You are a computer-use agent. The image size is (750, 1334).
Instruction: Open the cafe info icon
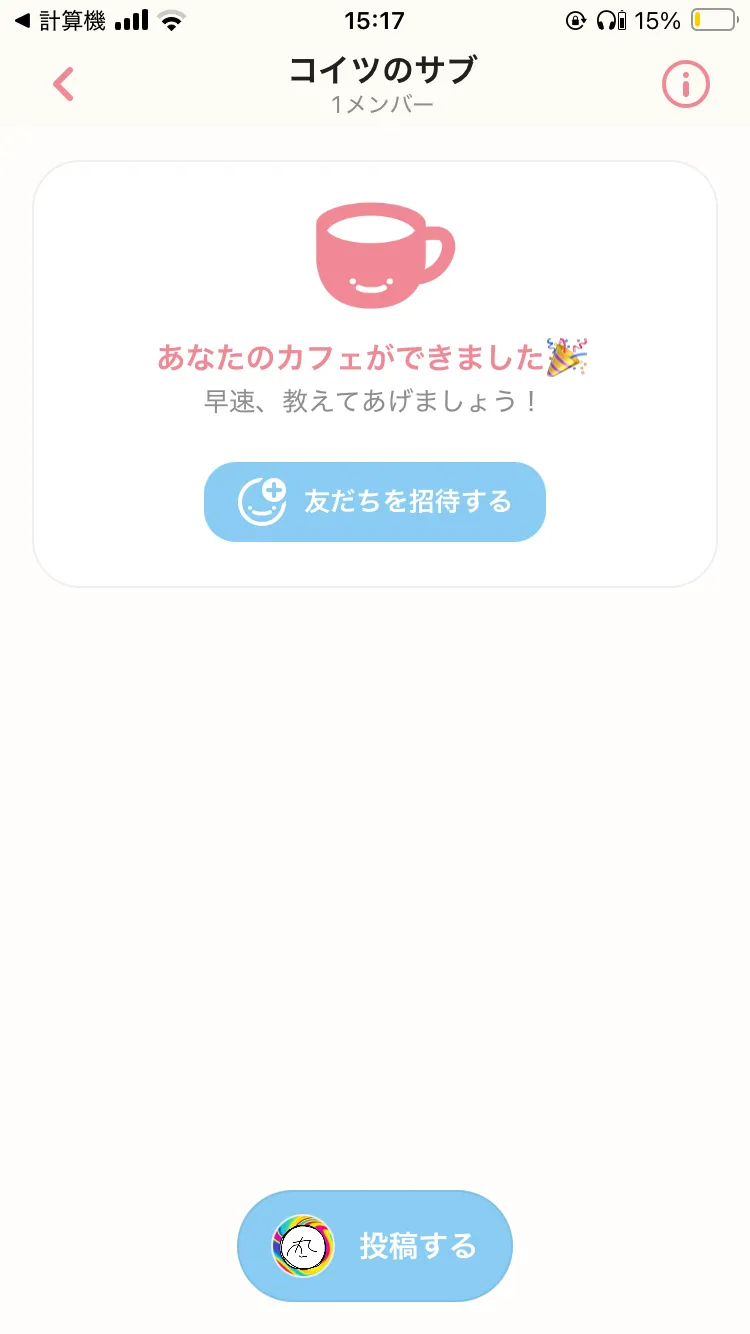[x=686, y=85]
